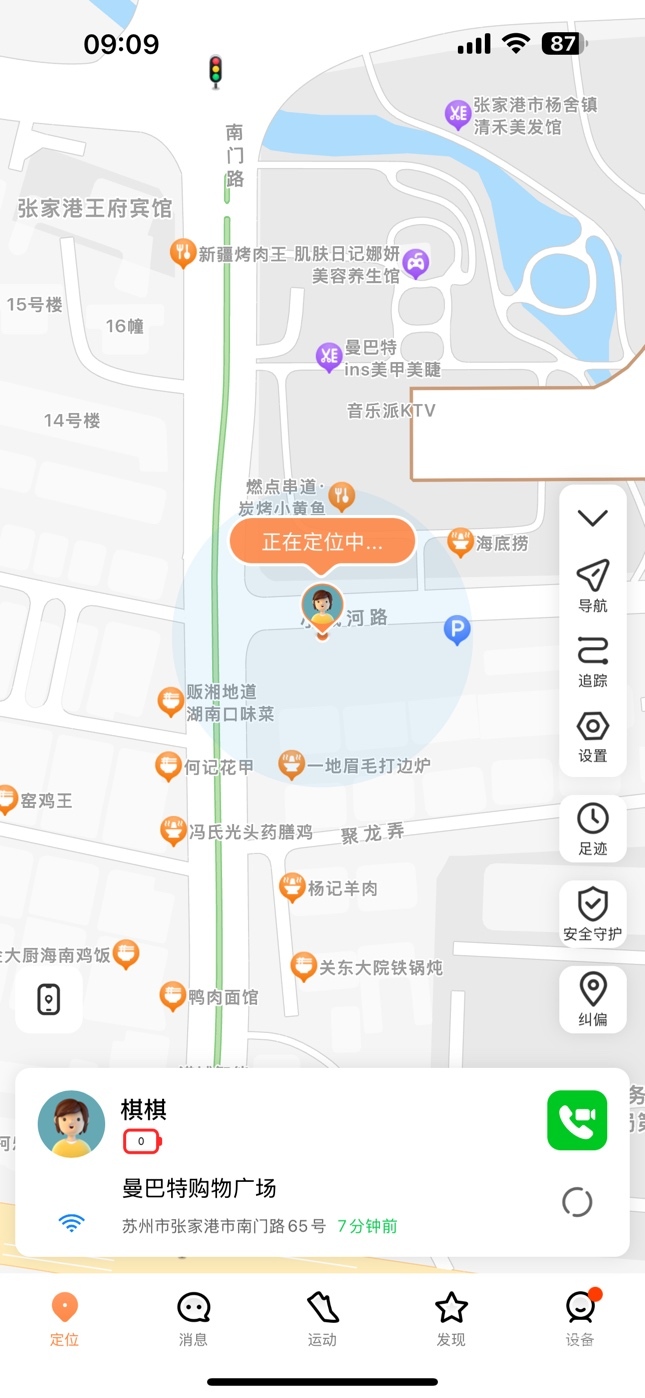Tap the phone locate icon on map

[49, 999]
